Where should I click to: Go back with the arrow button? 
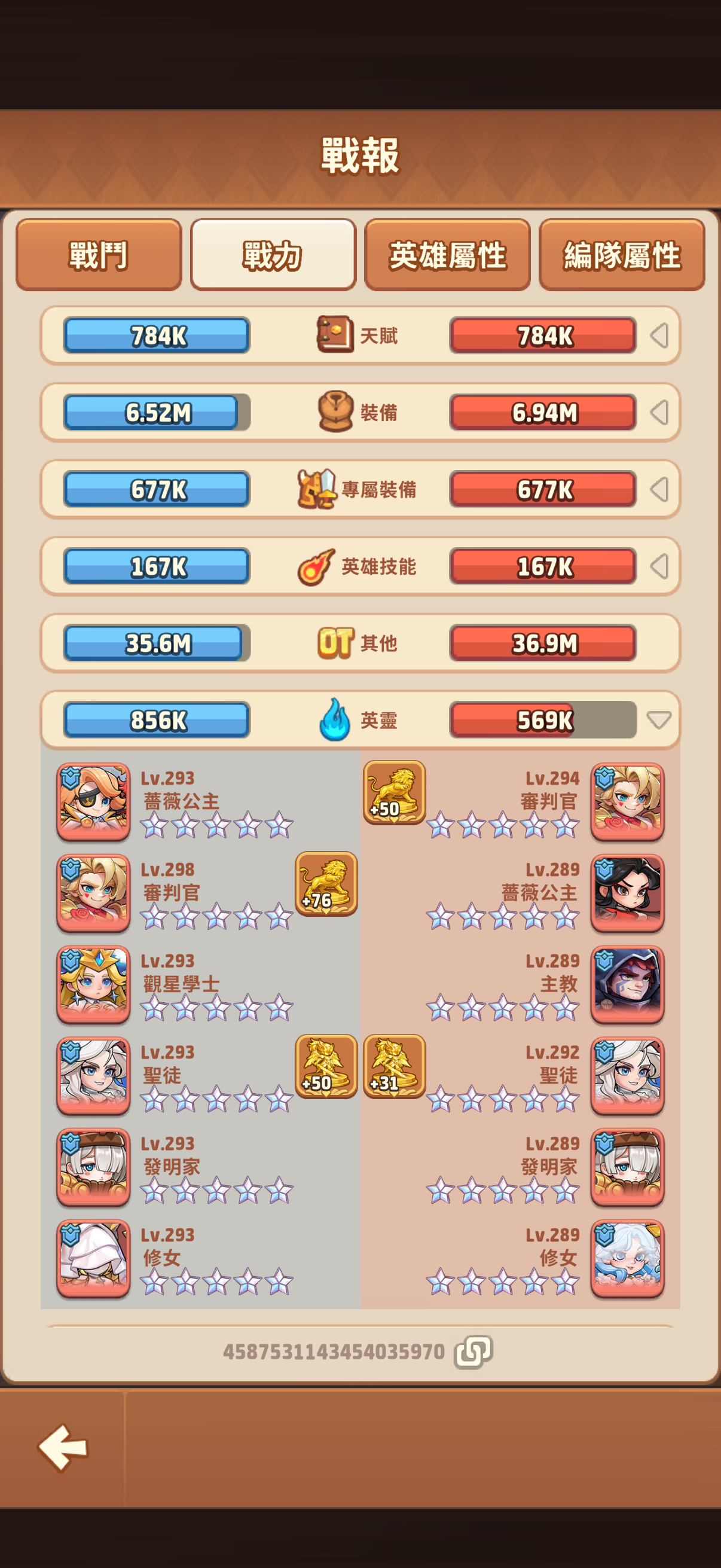[63, 1447]
